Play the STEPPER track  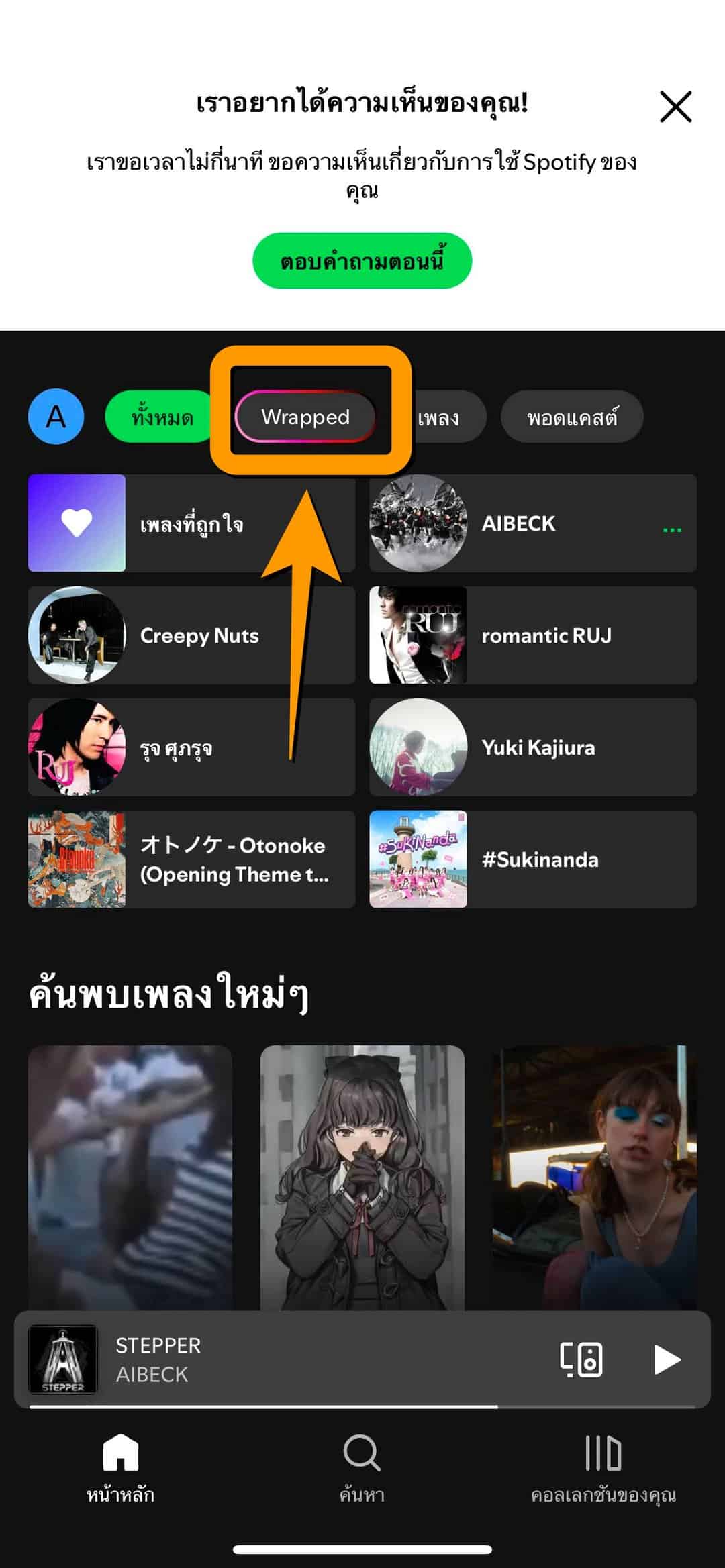[x=667, y=1359]
